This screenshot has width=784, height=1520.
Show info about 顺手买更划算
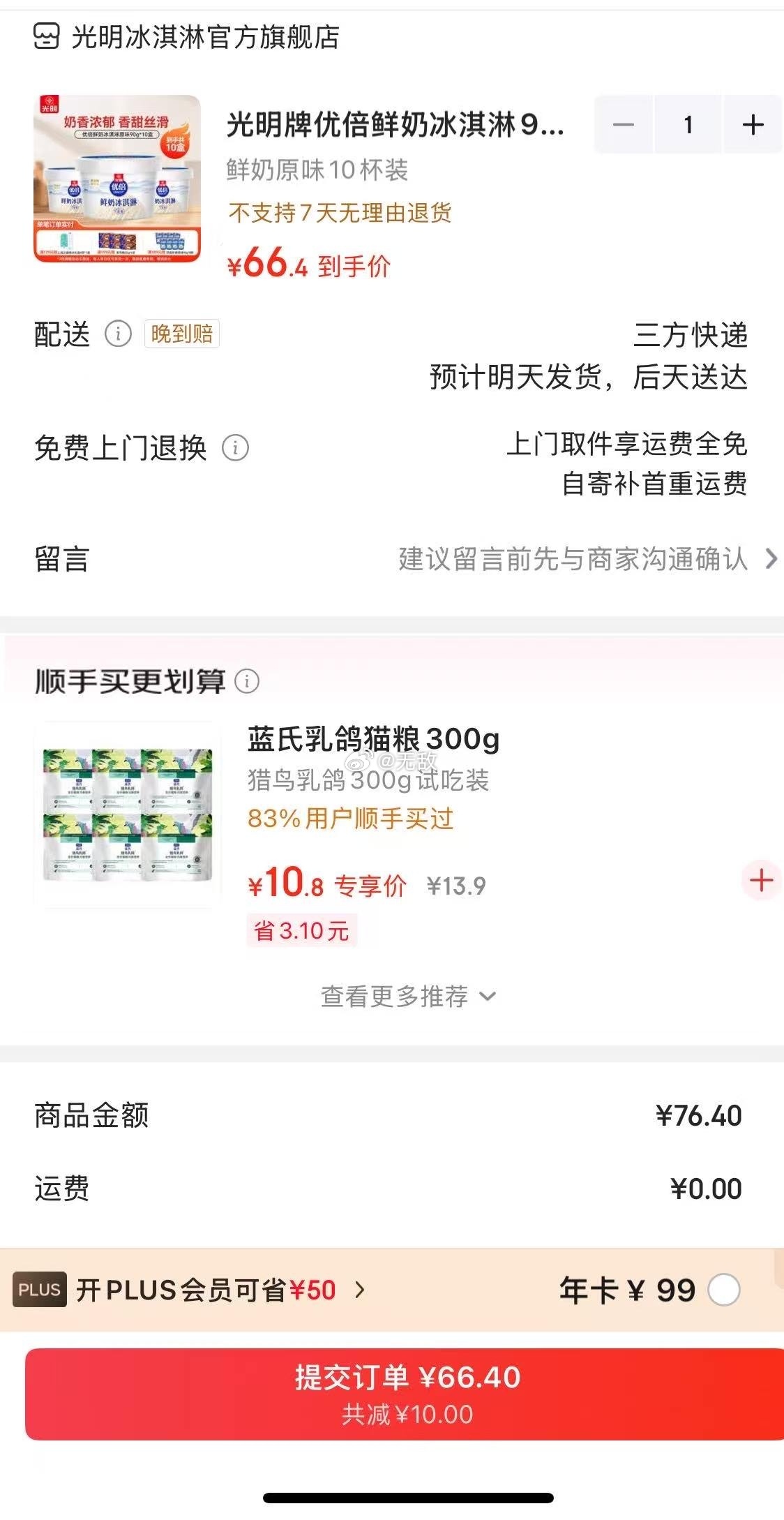click(x=247, y=681)
